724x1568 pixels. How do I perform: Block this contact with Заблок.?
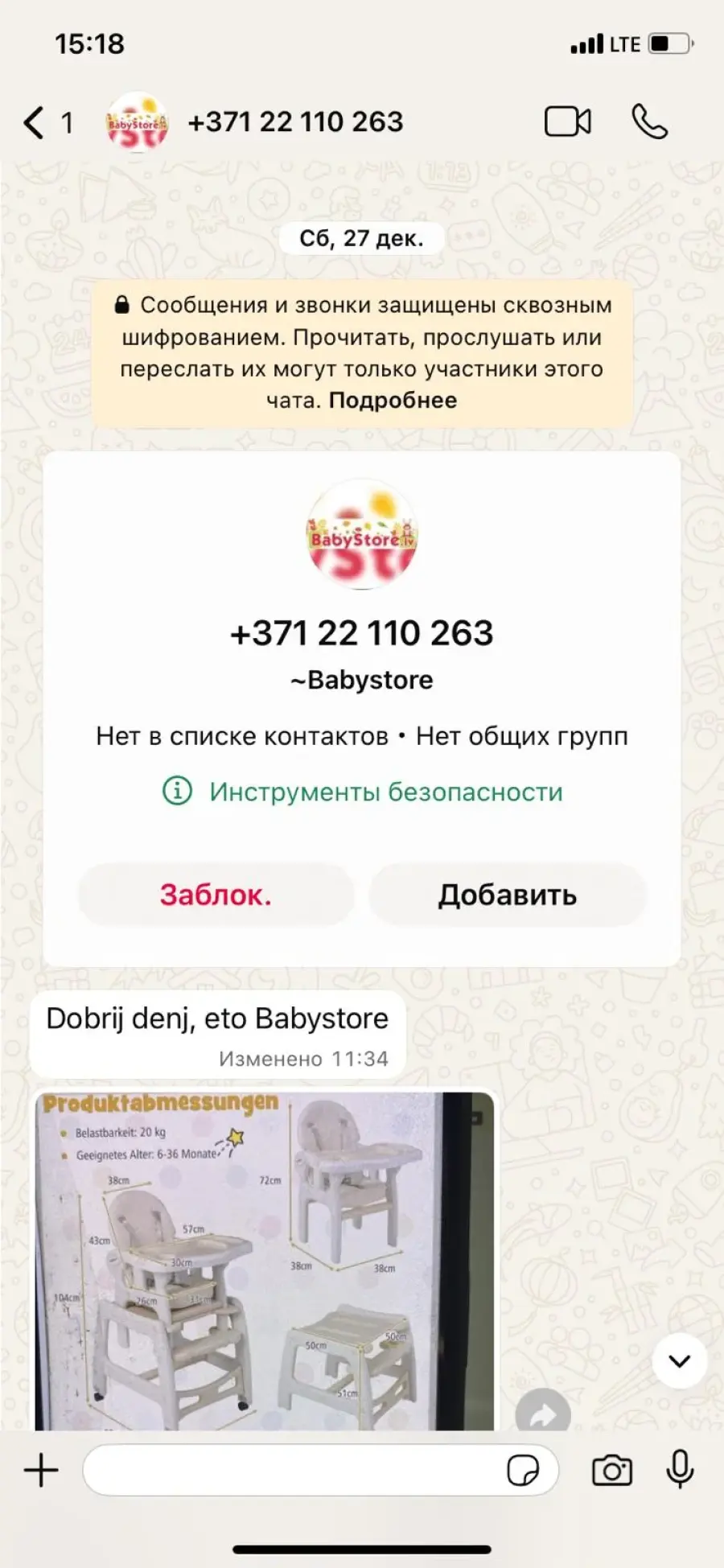click(216, 895)
